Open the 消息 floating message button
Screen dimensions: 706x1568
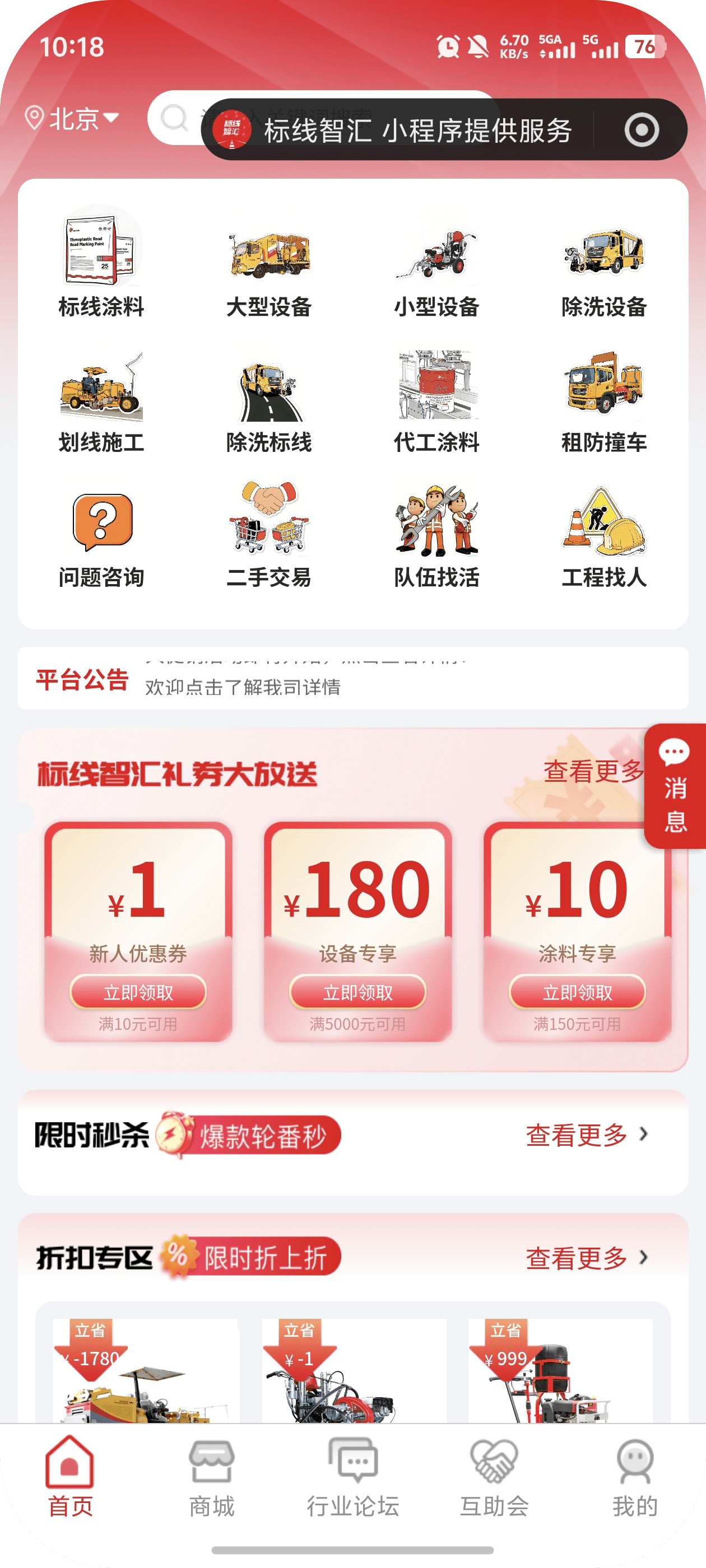(674, 785)
